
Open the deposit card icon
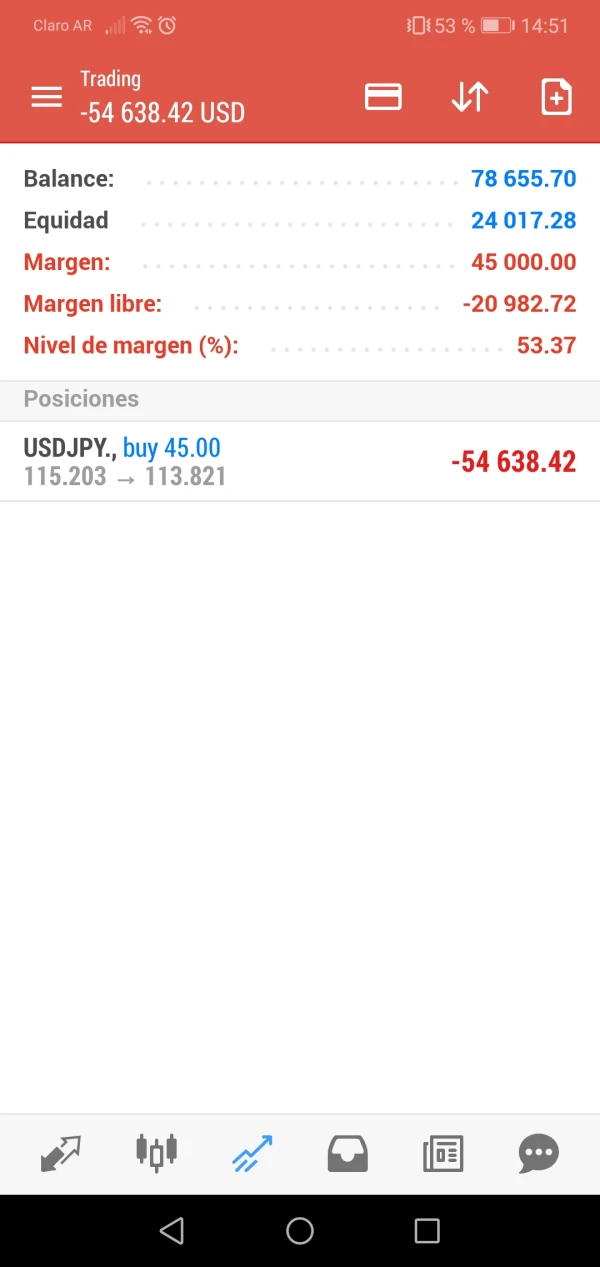click(383, 97)
